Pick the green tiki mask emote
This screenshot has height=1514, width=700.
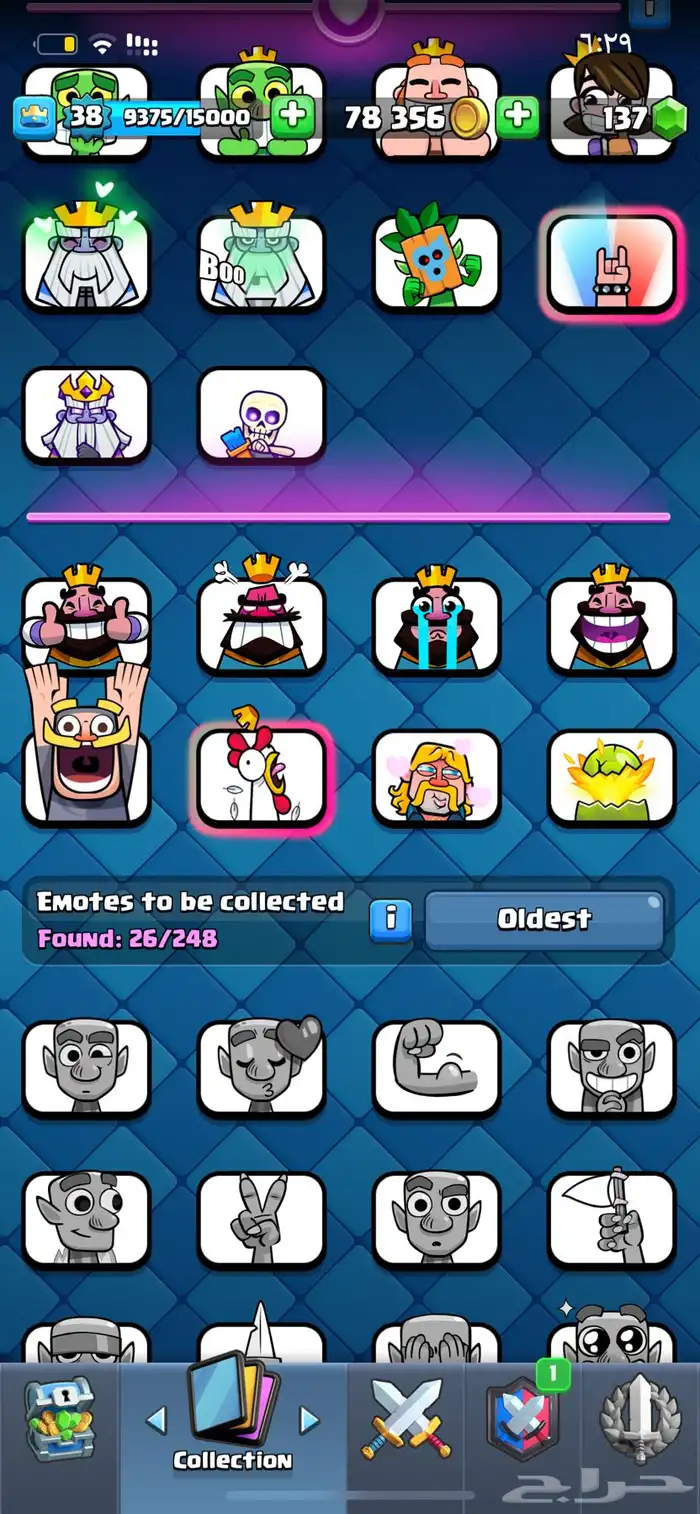pyautogui.click(x=436, y=262)
